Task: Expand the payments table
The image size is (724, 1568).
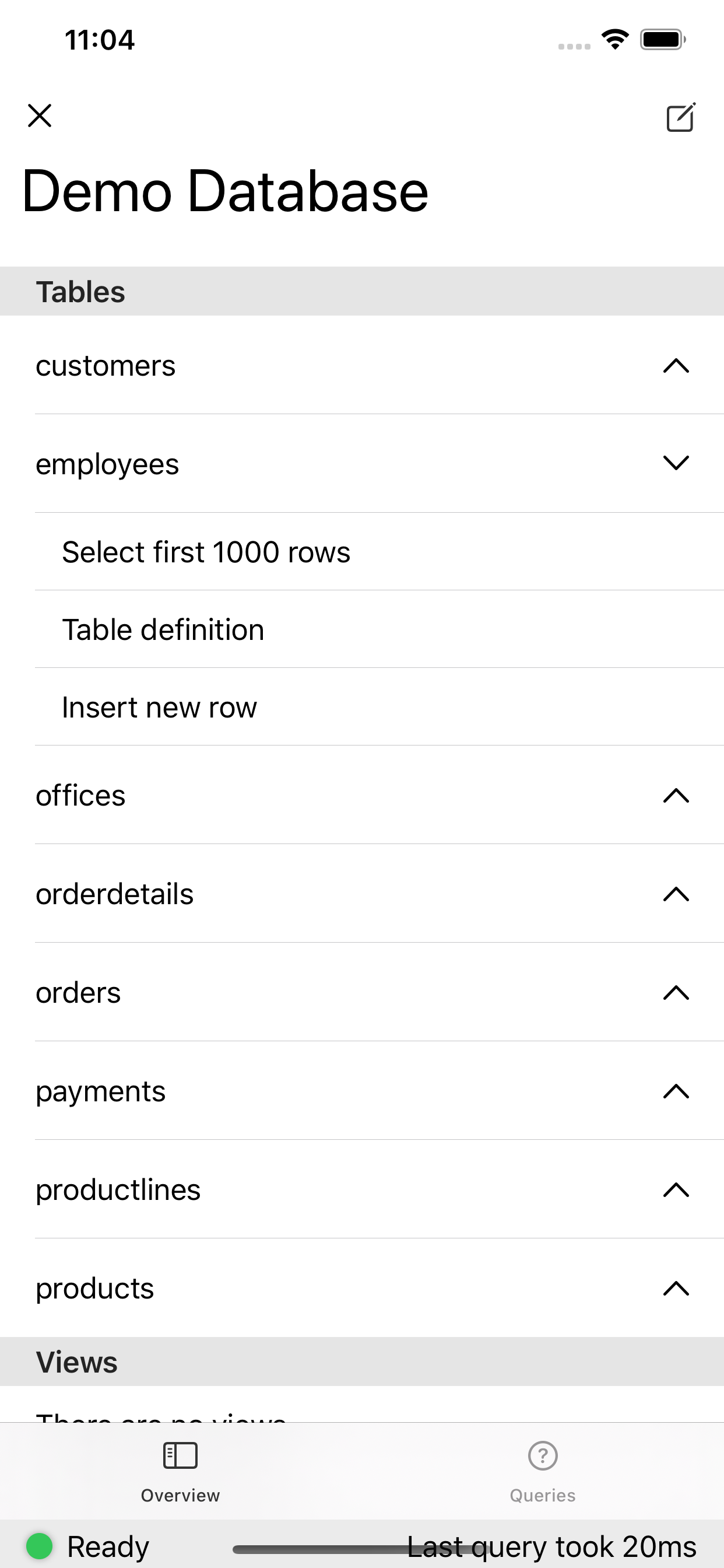Action: point(677,1092)
